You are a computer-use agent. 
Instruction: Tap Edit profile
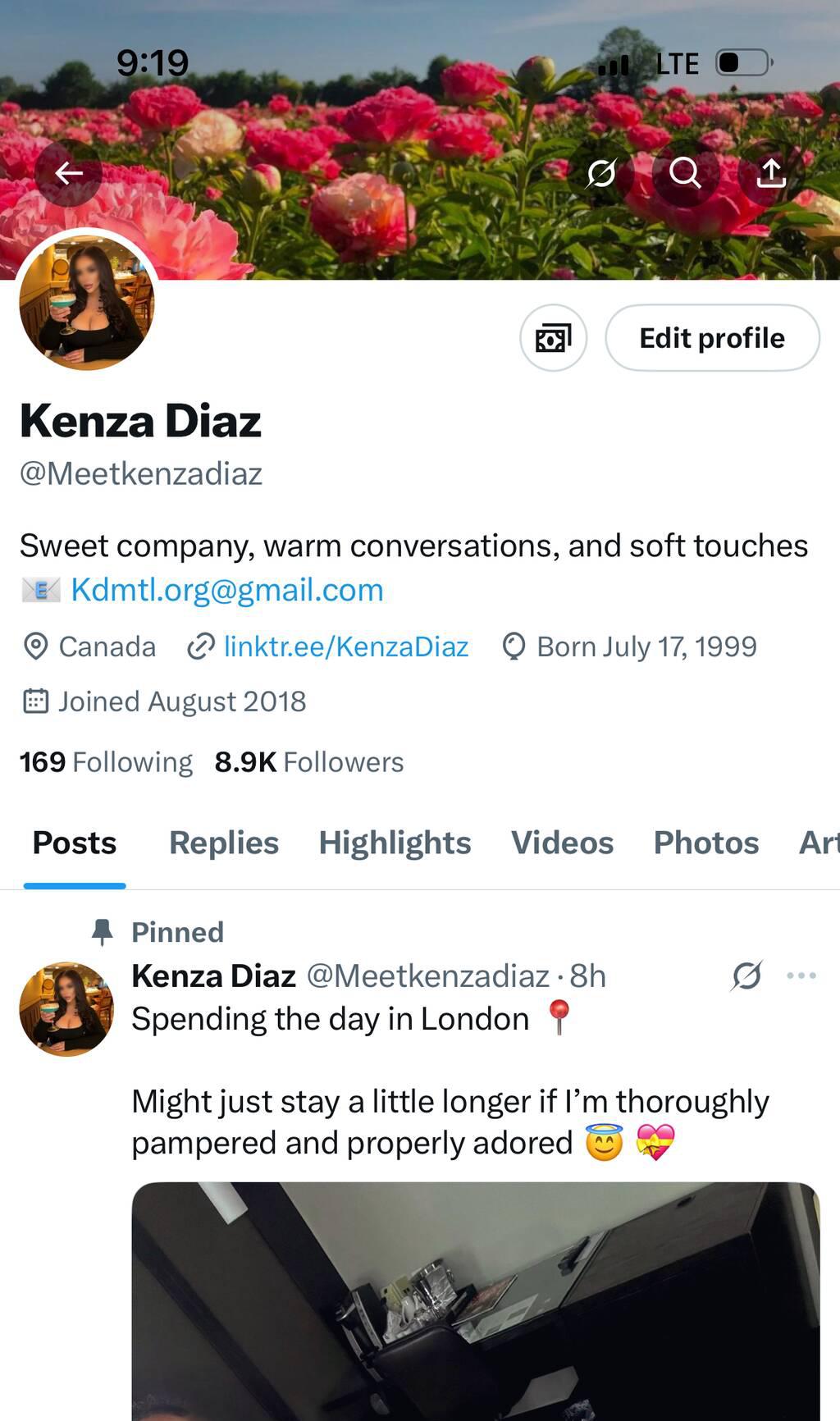712,338
